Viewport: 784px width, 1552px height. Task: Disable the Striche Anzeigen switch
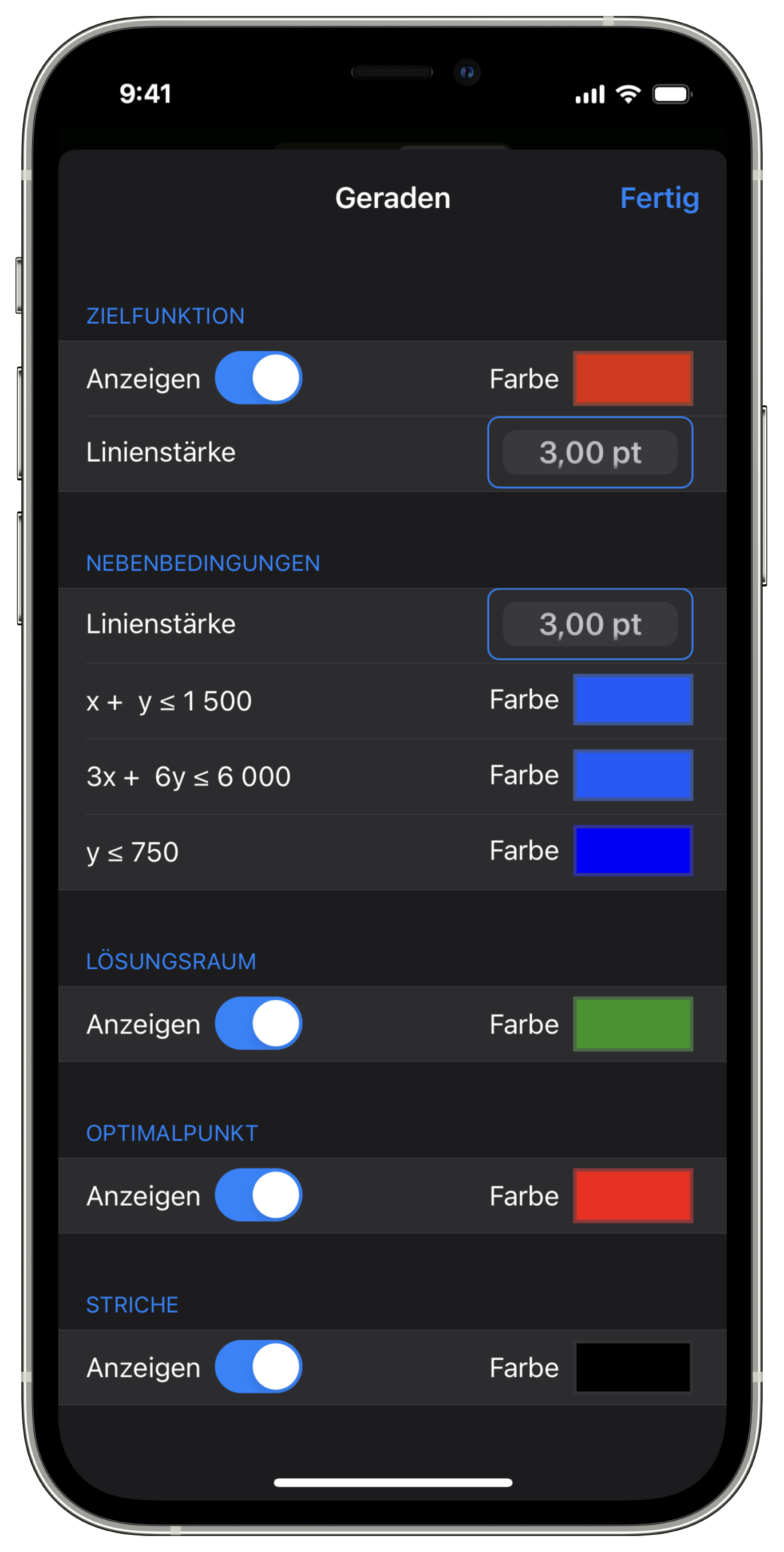click(x=258, y=1368)
